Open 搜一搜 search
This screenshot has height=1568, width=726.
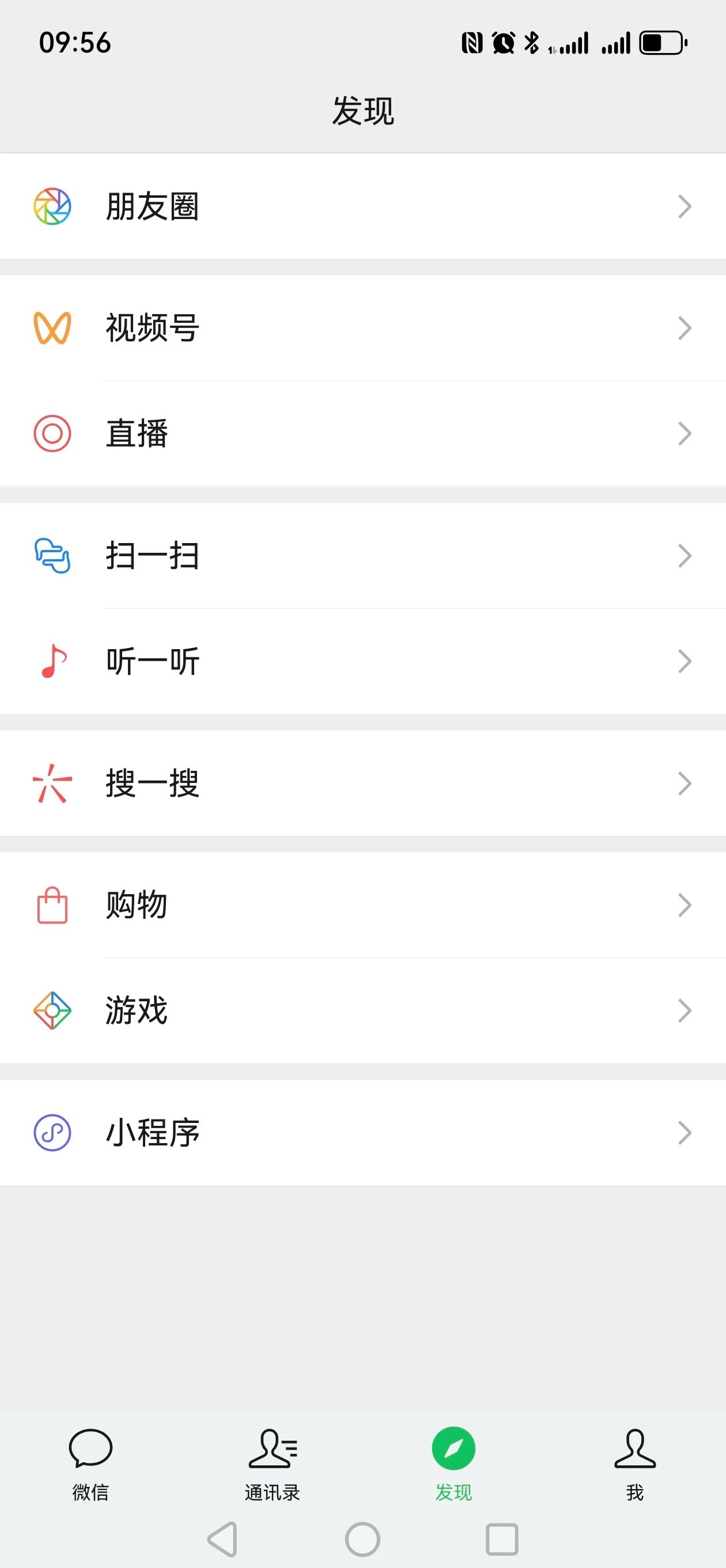[362, 783]
